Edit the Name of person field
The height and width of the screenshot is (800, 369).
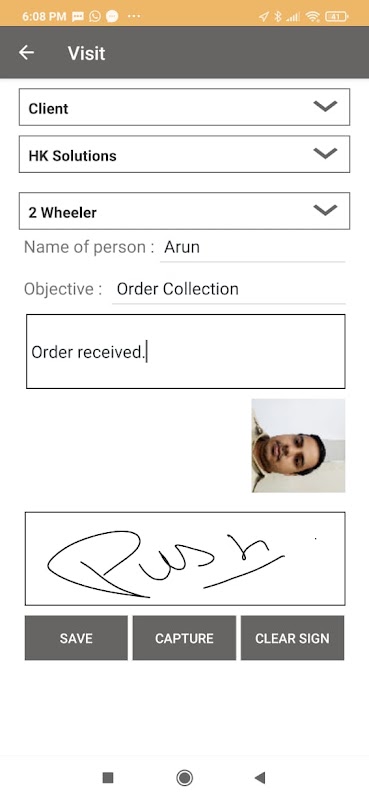[253, 248]
